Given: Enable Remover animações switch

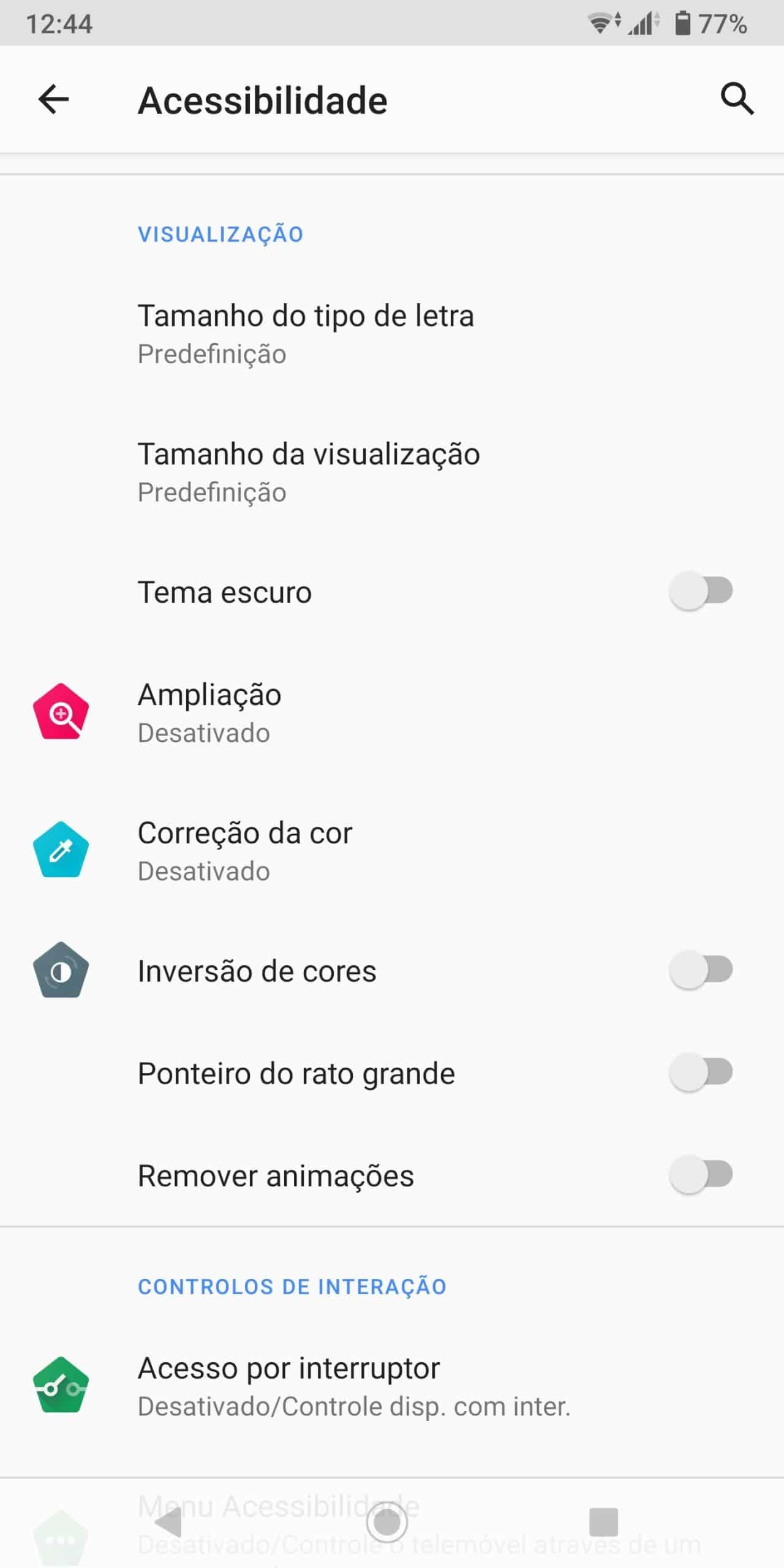Looking at the screenshot, I should [x=701, y=1175].
